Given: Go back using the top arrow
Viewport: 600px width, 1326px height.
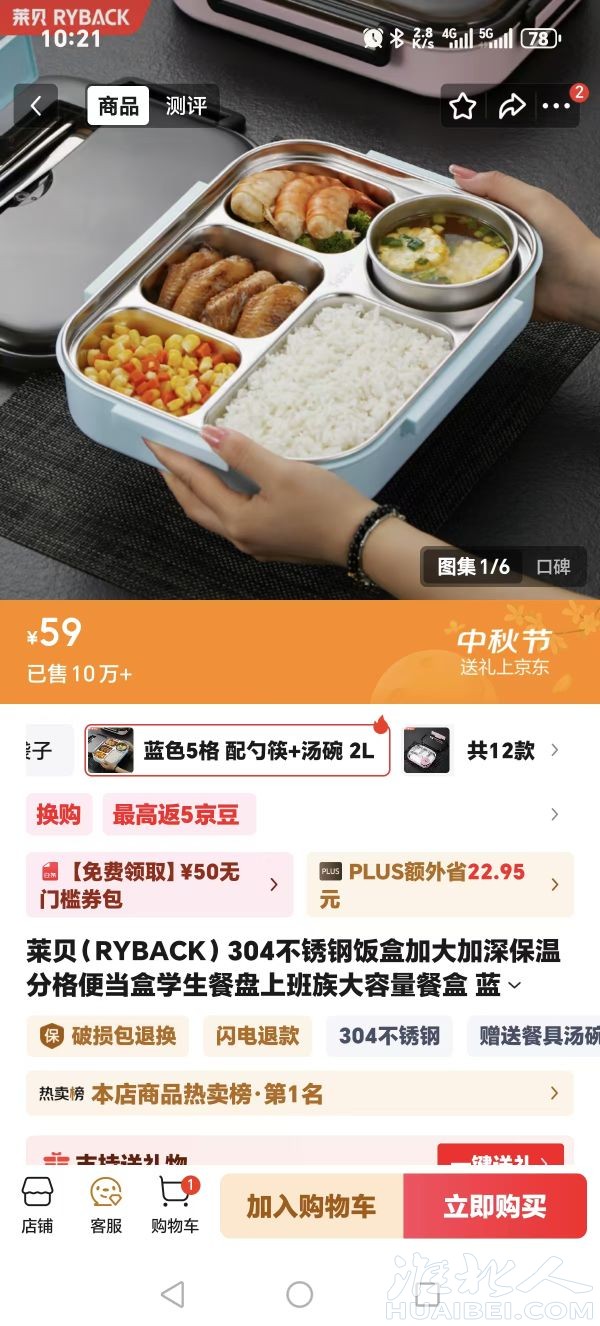Looking at the screenshot, I should (36, 106).
